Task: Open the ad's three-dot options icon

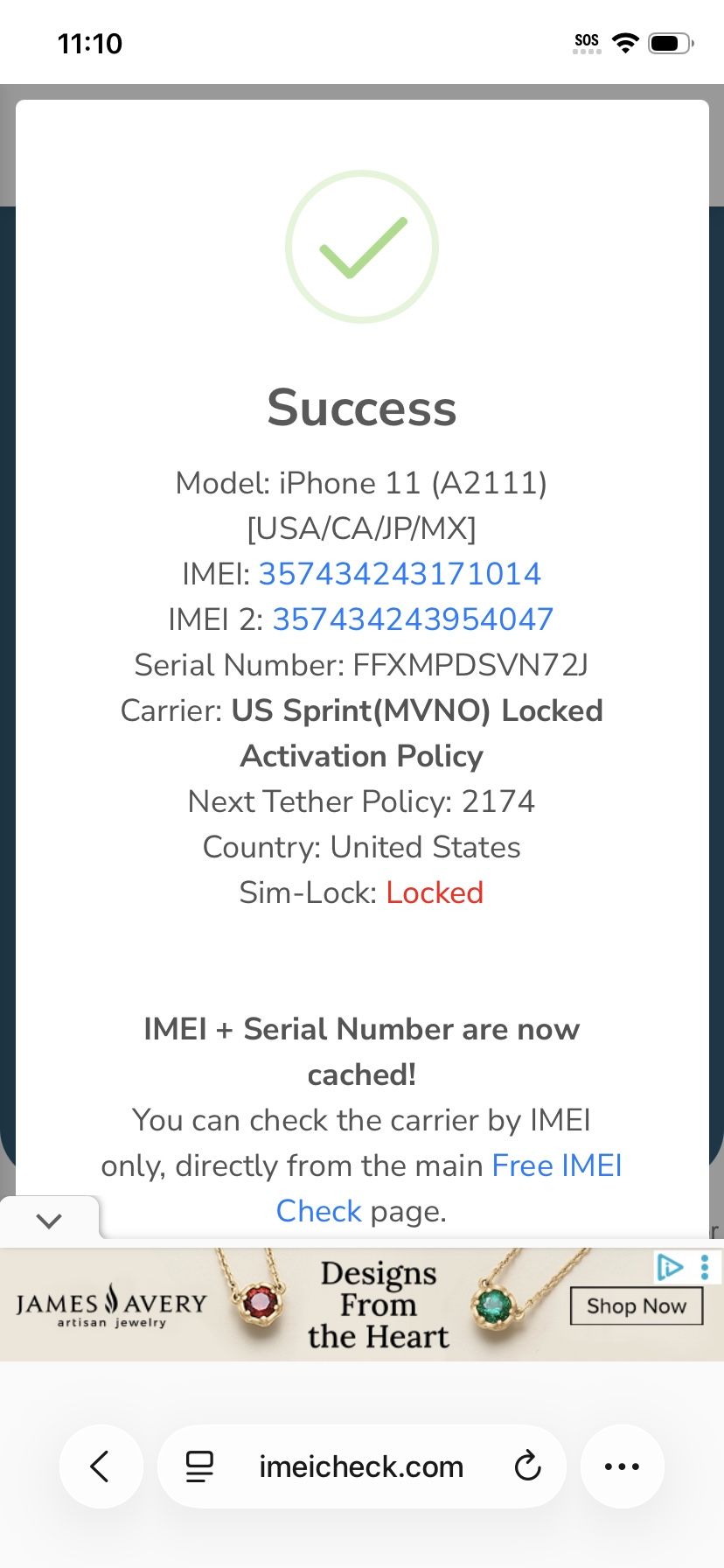Action: 705,1266
